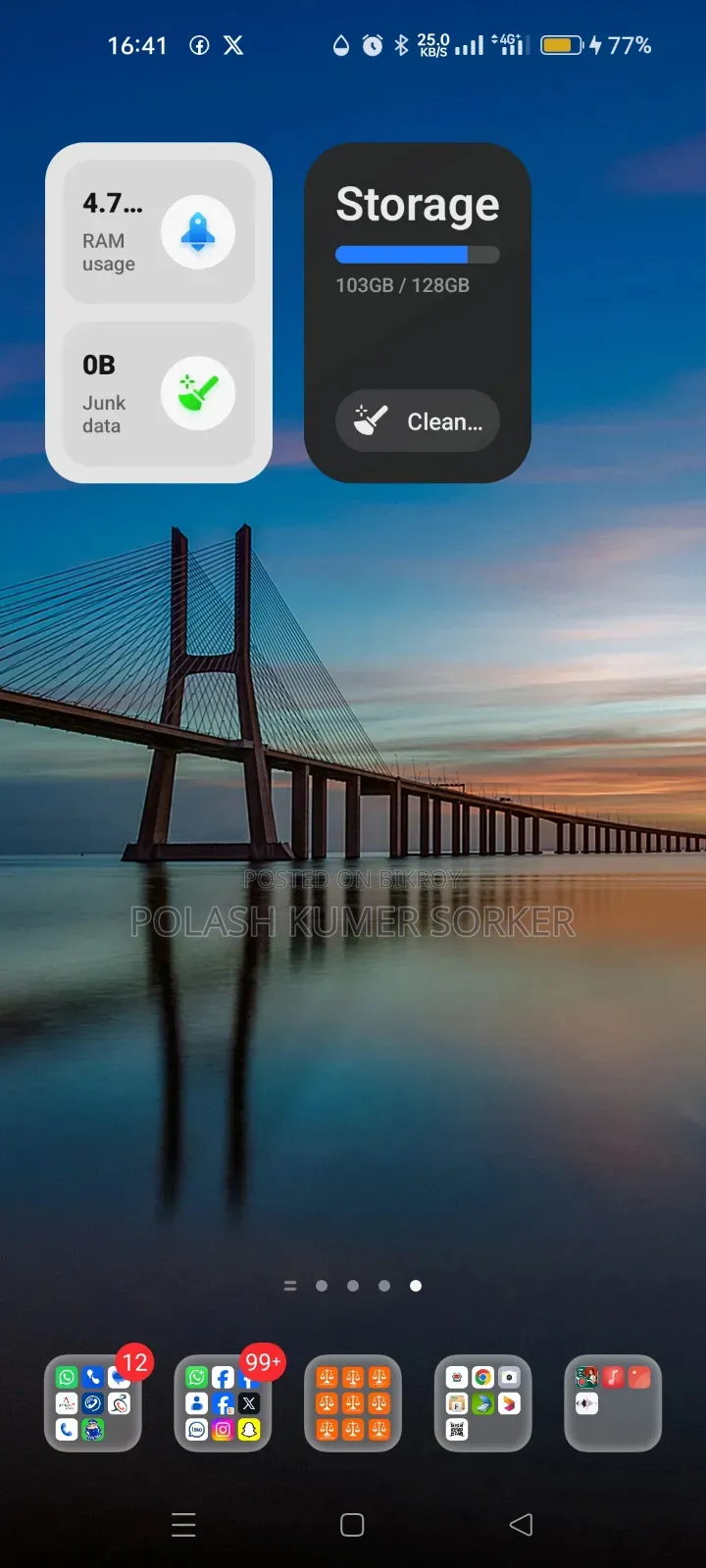Open the Storage widget
Viewport: 706px width, 1568px height.
(x=418, y=313)
